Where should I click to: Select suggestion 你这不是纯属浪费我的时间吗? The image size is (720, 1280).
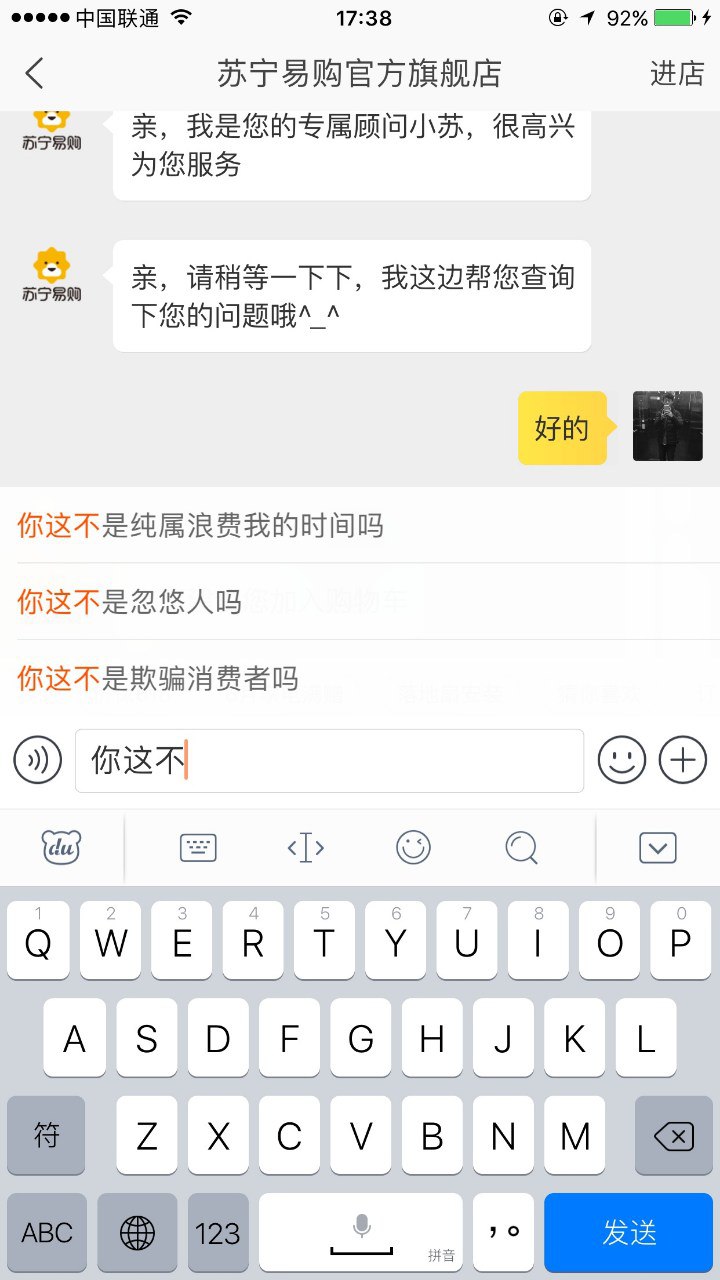coord(200,525)
